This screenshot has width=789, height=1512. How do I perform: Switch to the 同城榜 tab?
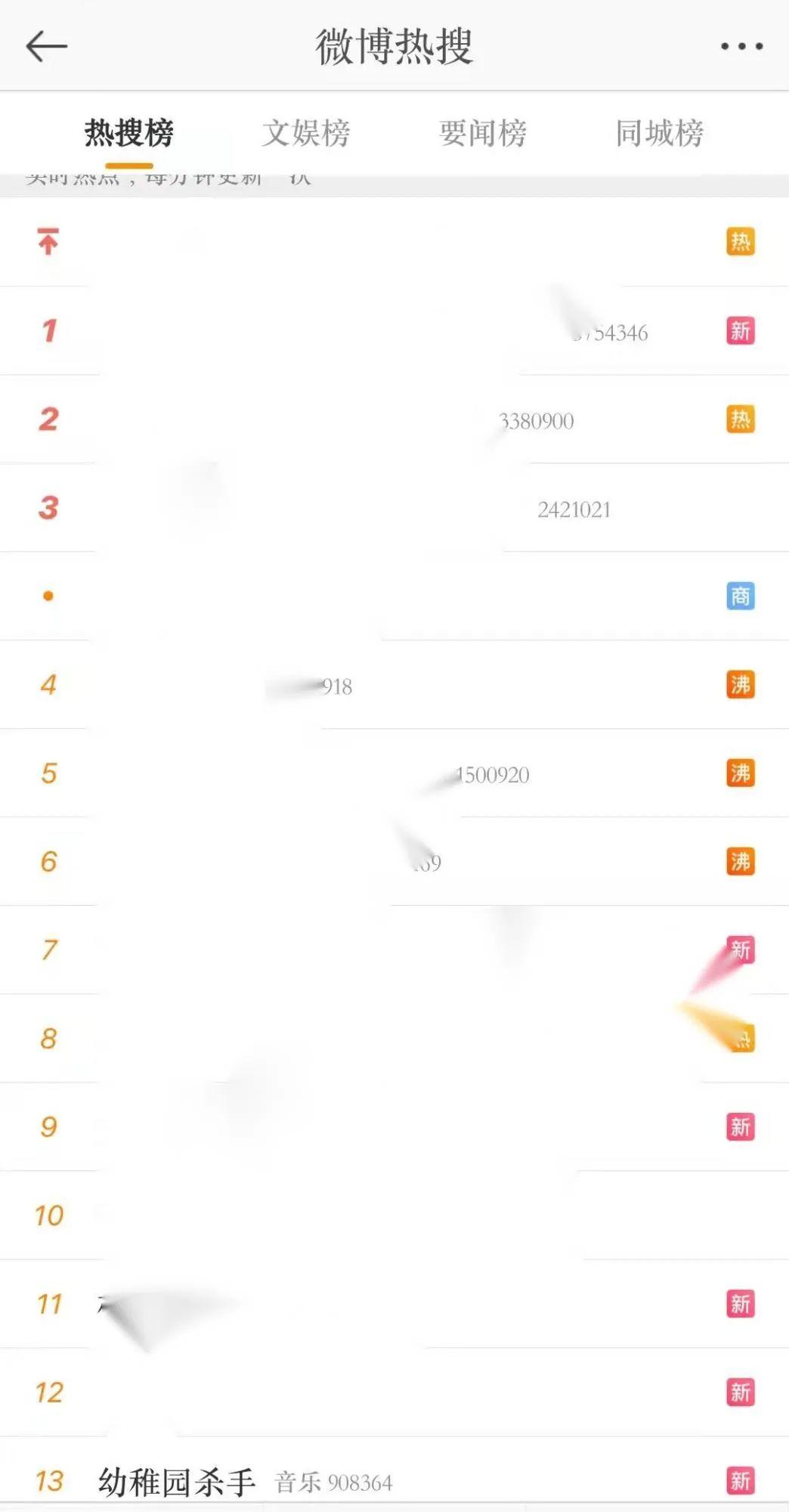(x=660, y=133)
